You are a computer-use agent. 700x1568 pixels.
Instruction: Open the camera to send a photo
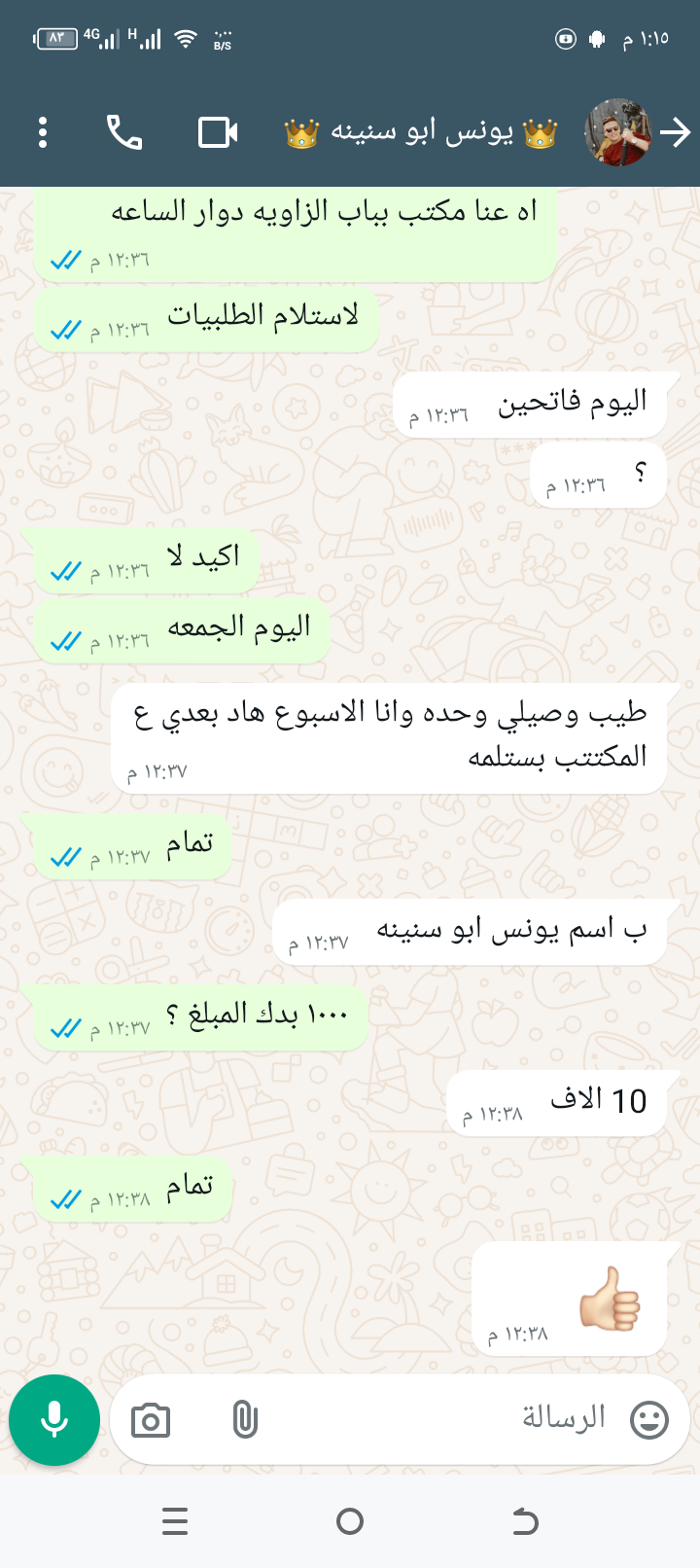pyautogui.click(x=151, y=1421)
